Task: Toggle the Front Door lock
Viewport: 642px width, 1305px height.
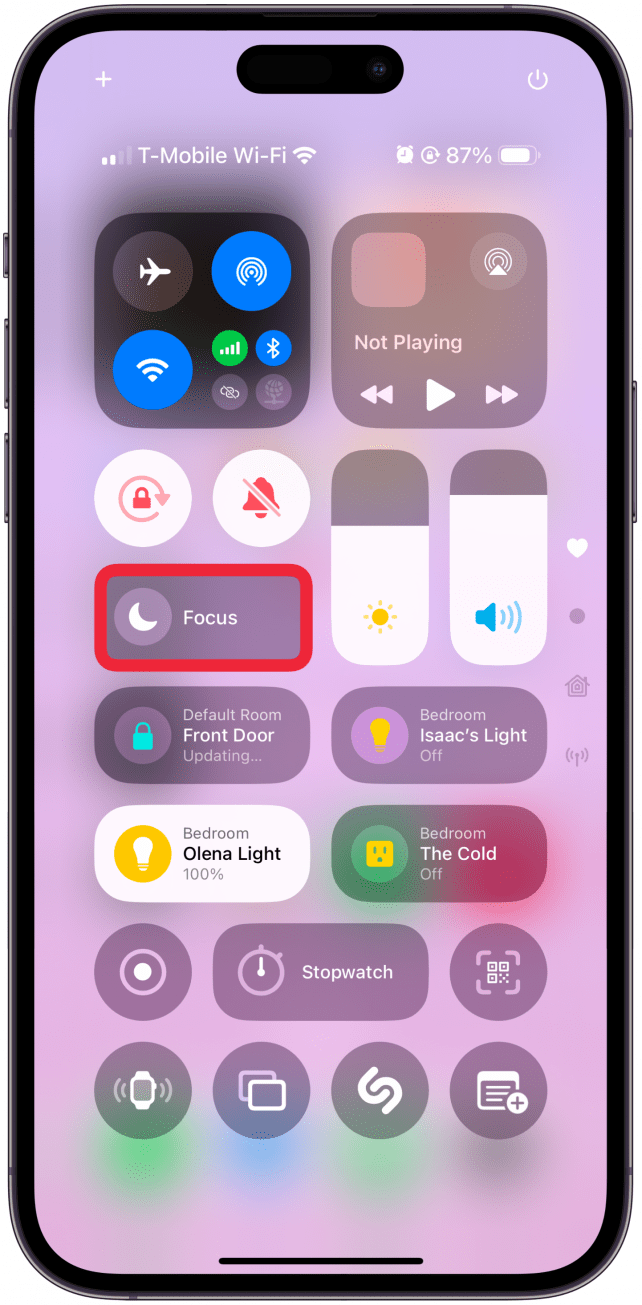Action: tap(143, 736)
